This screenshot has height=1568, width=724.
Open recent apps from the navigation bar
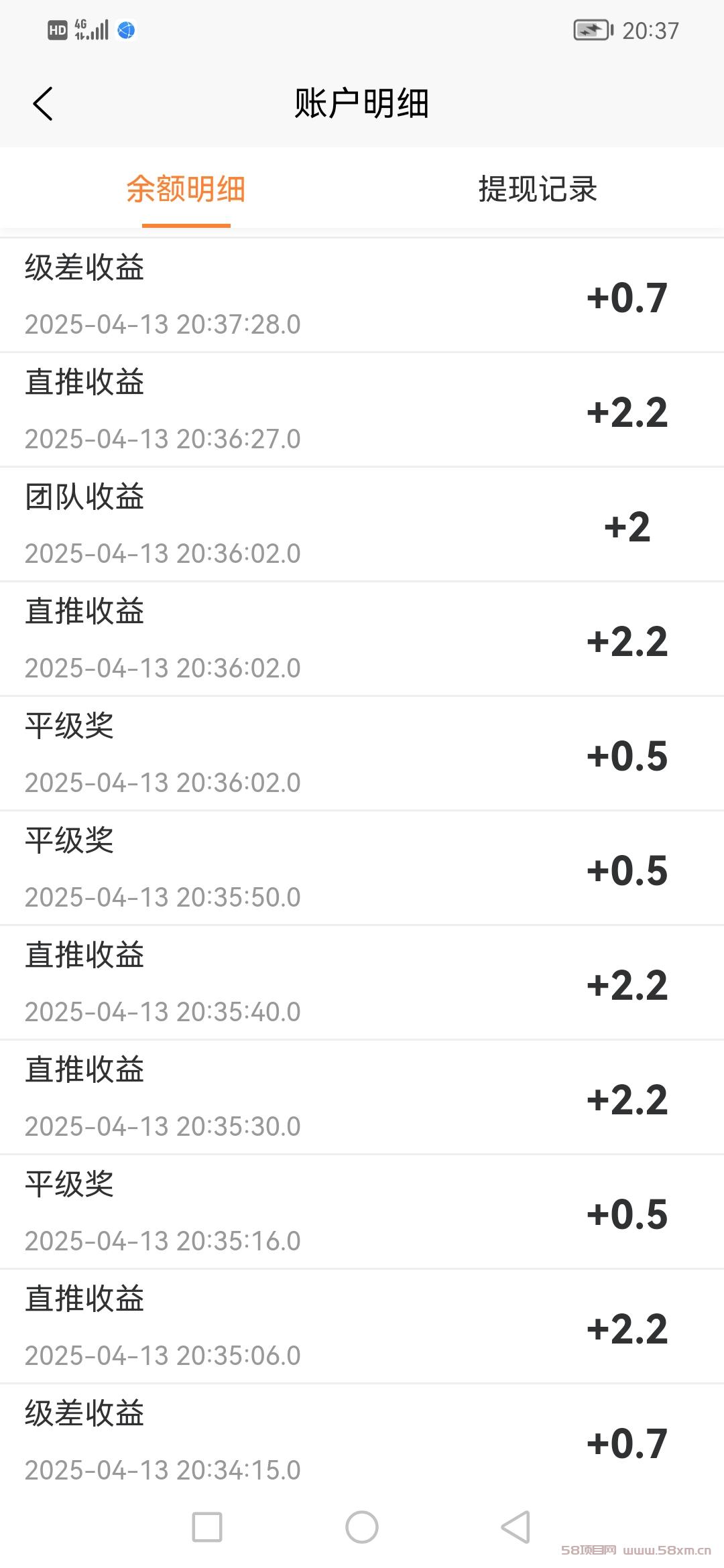click(x=207, y=1527)
